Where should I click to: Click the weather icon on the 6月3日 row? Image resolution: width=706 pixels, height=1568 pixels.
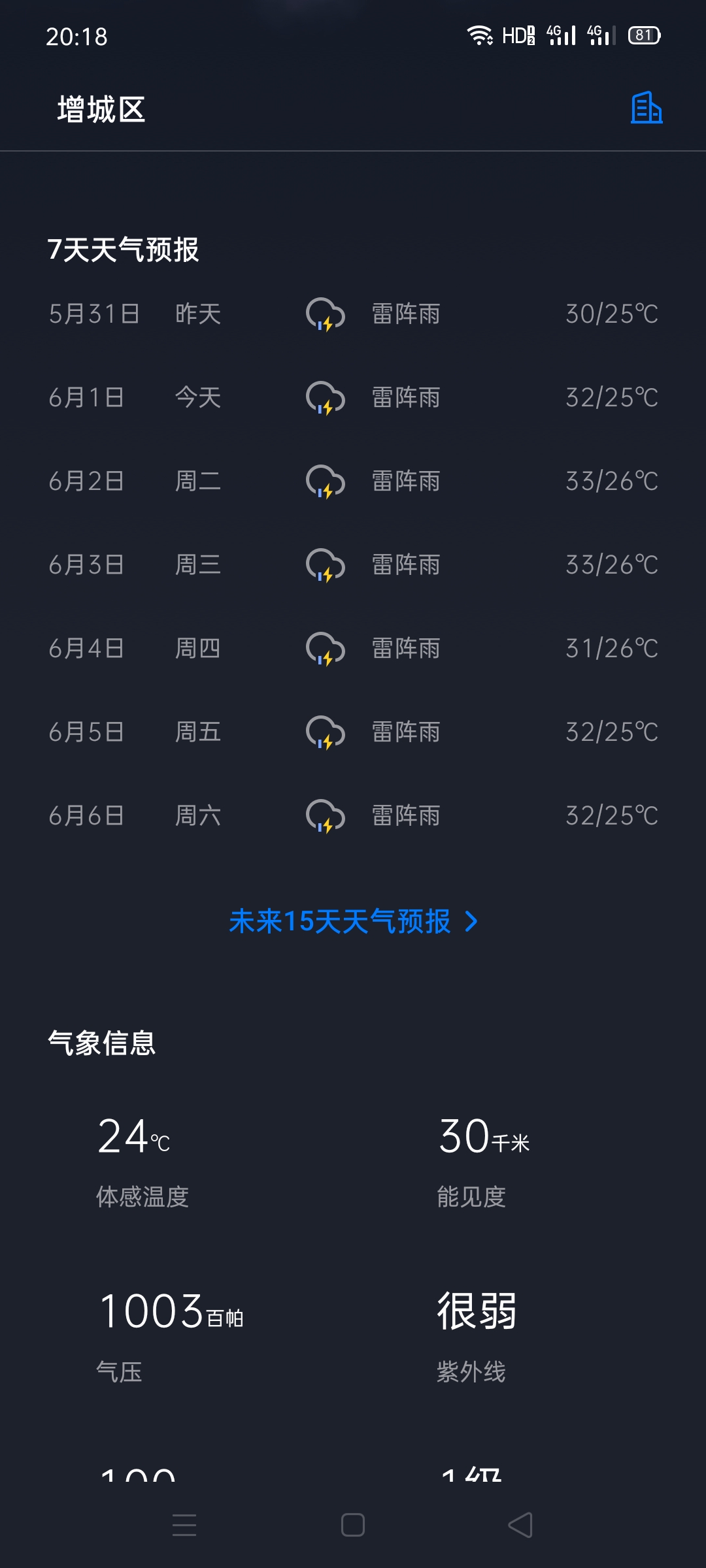324,566
